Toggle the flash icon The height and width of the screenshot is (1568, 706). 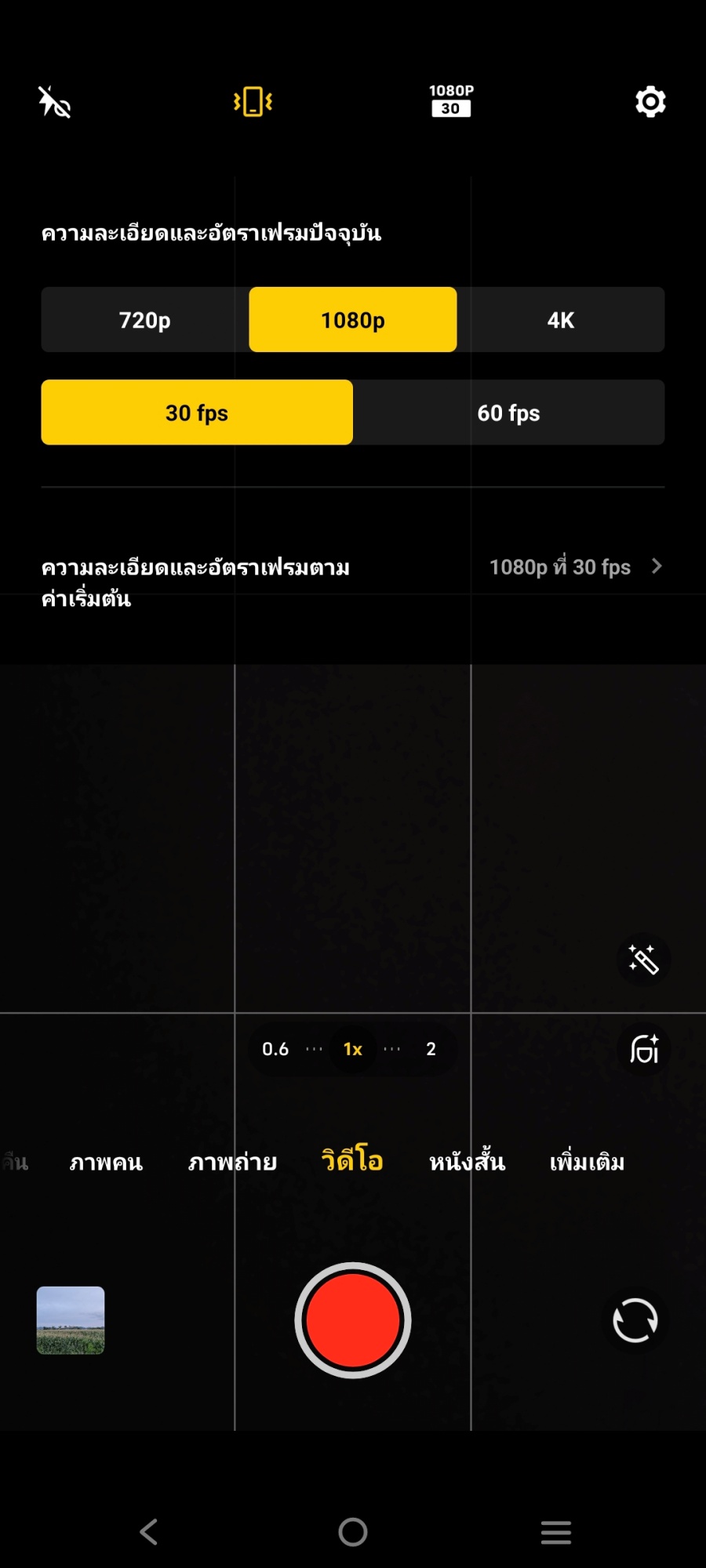point(55,102)
